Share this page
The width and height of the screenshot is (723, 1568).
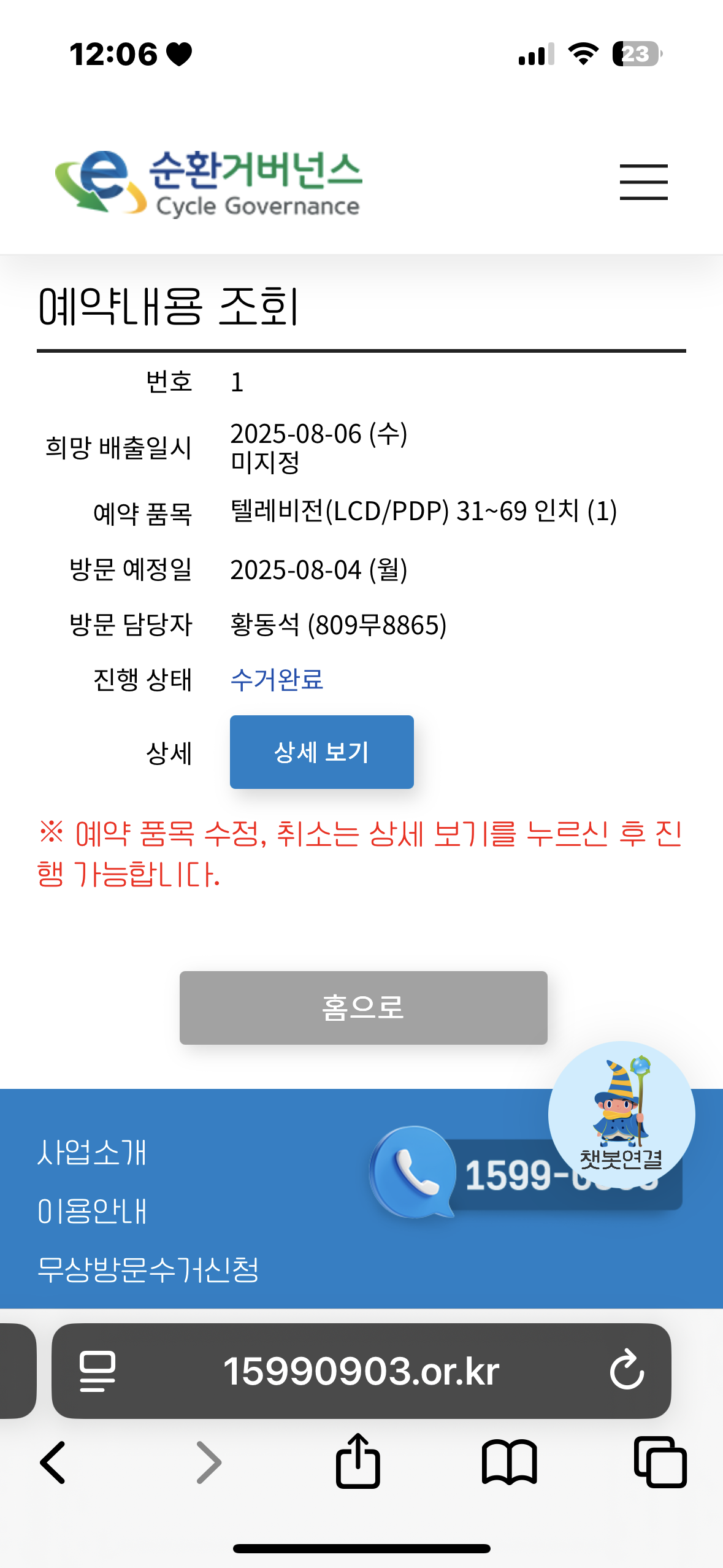pos(358,1461)
